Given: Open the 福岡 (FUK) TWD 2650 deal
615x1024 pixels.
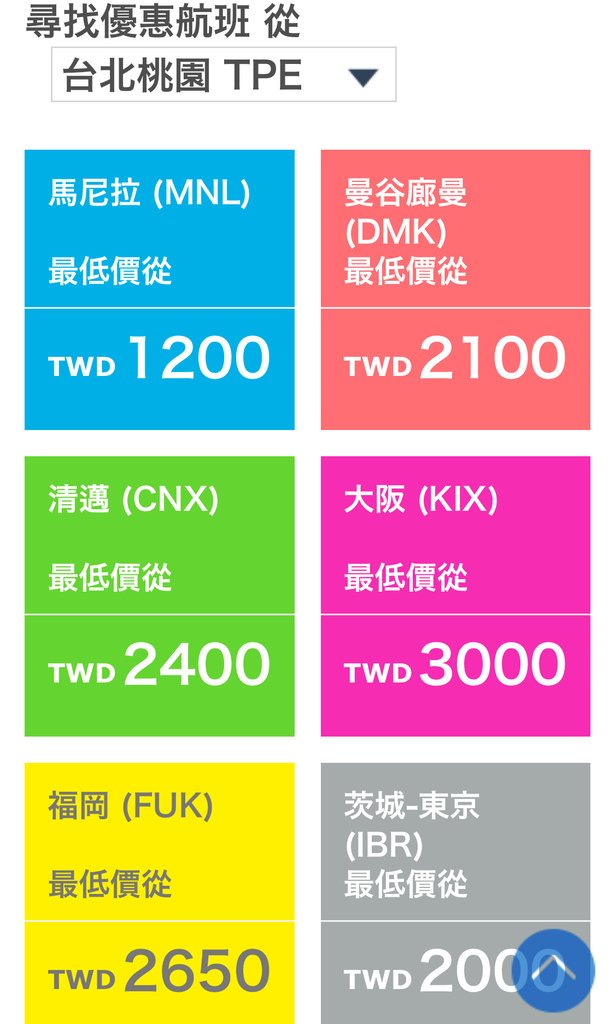Looking at the screenshot, I should pyautogui.click(x=159, y=893).
